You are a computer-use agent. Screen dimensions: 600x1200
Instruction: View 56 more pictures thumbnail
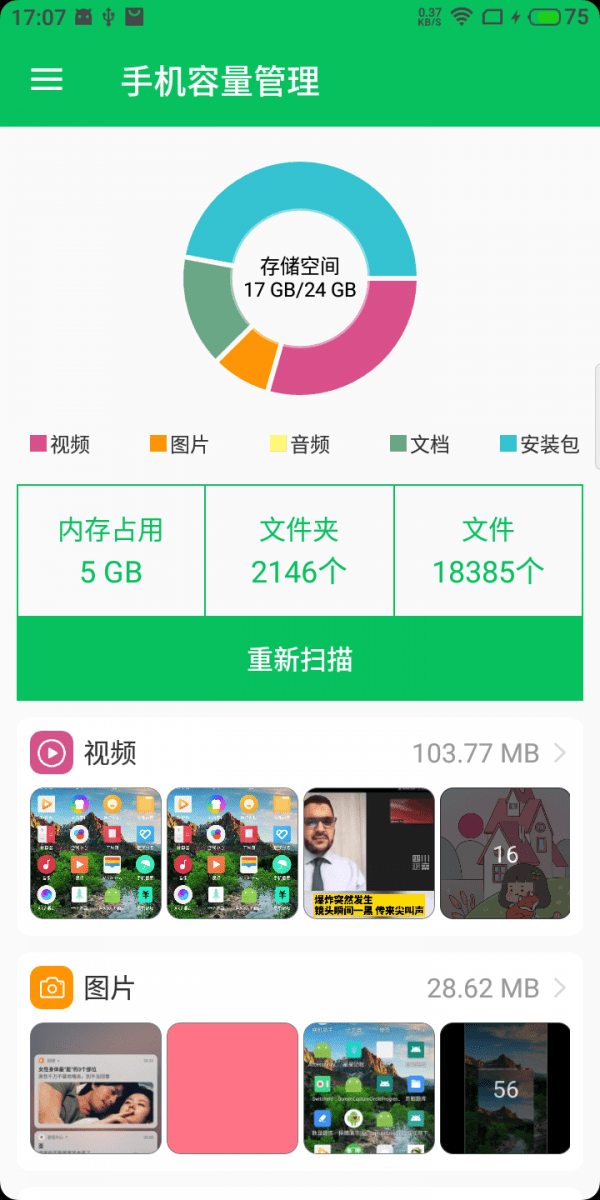[x=505, y=1088]
